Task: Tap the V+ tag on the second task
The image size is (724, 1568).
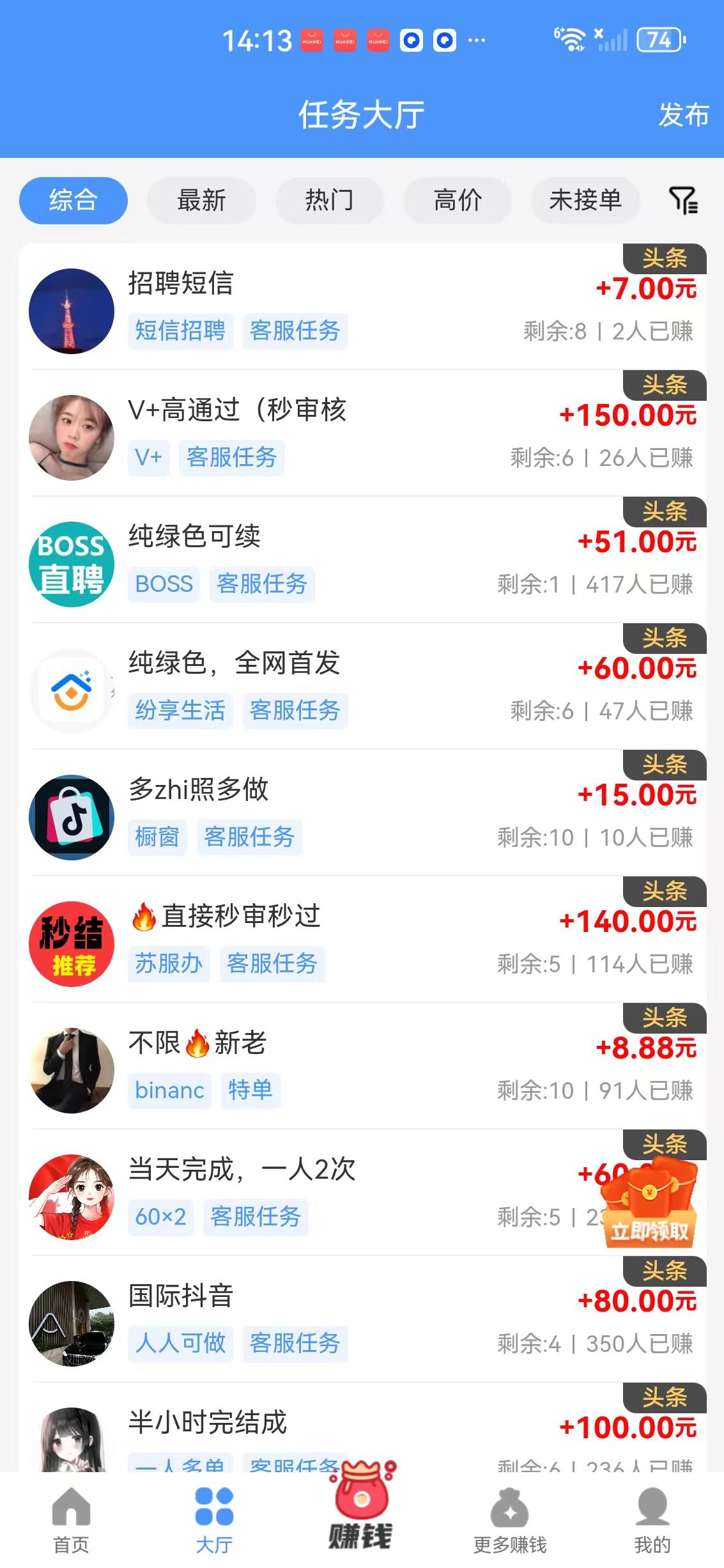Action: (148, 458)
